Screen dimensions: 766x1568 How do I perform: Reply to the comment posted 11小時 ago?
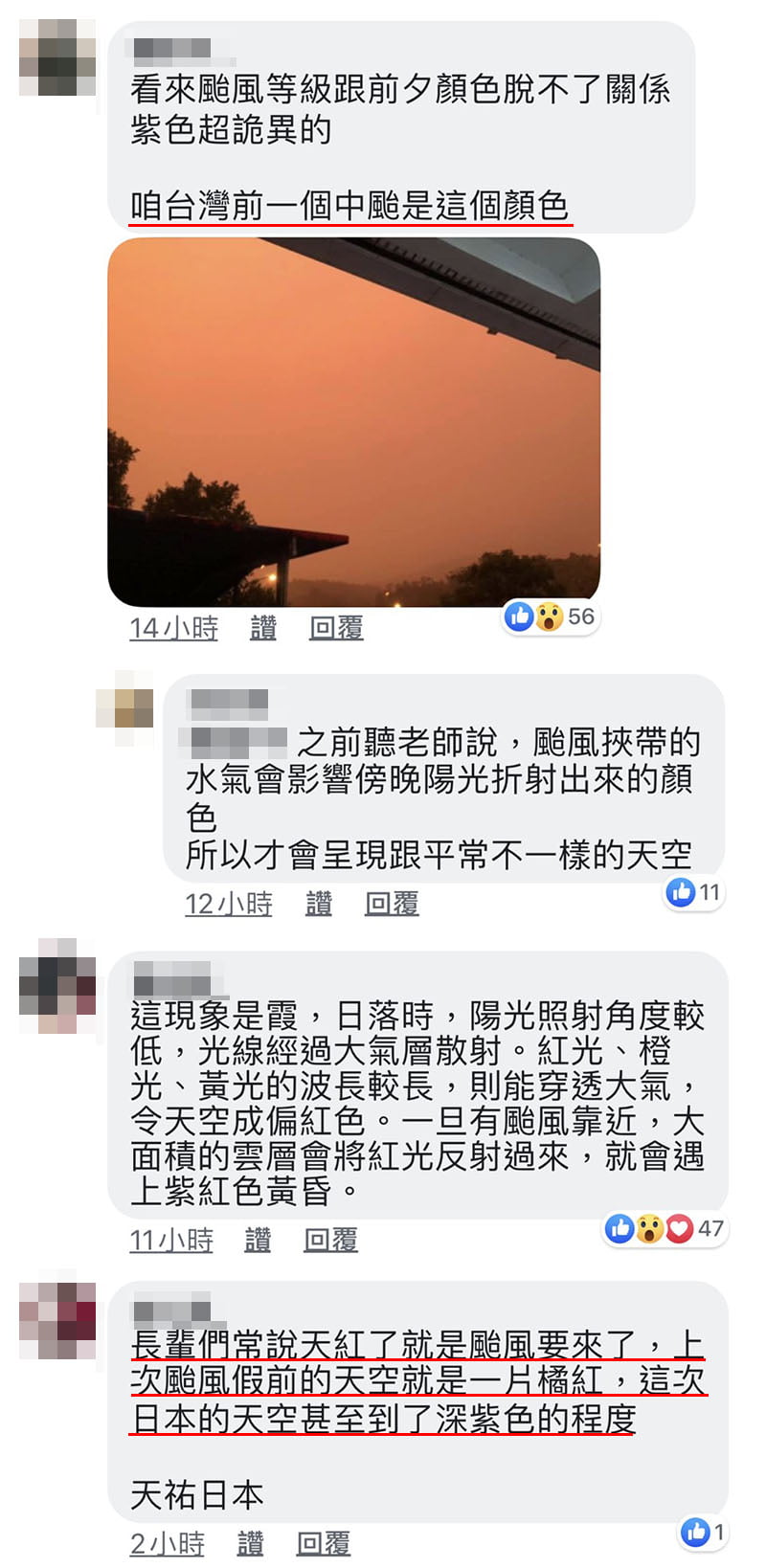click(x=330, y=1240)
